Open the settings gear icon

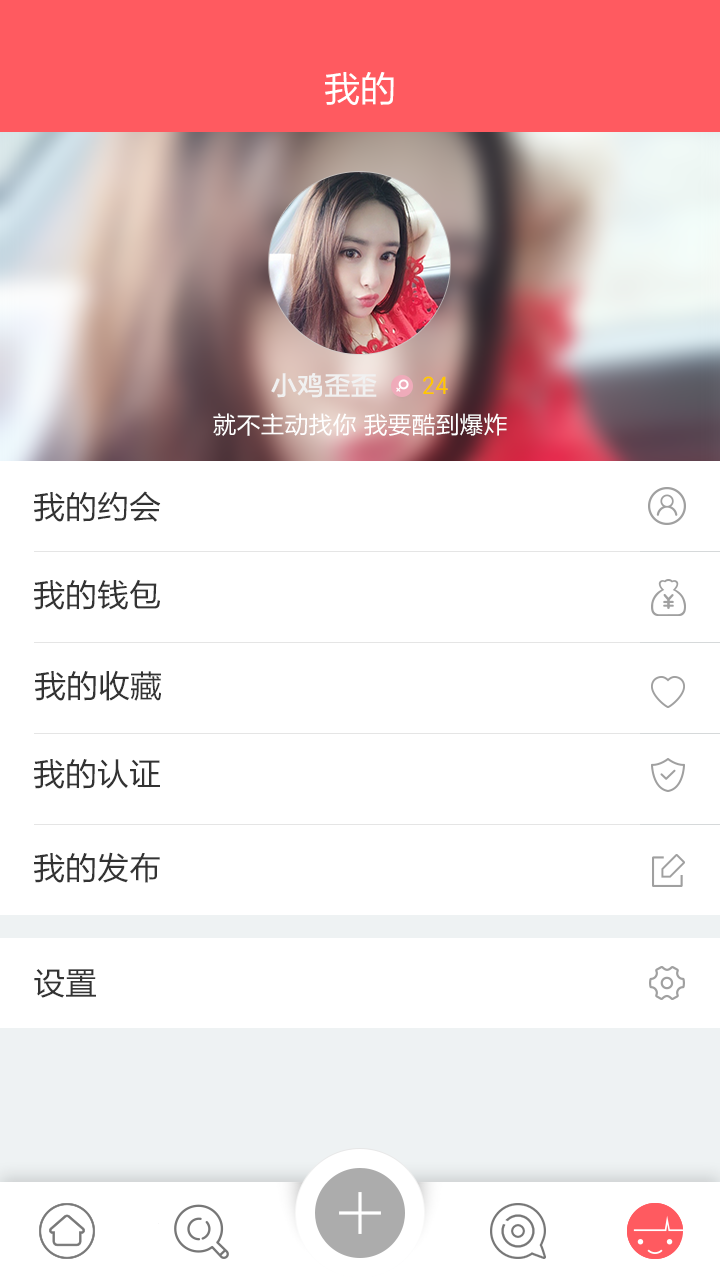pyautogui.click(x=668, y=983)
